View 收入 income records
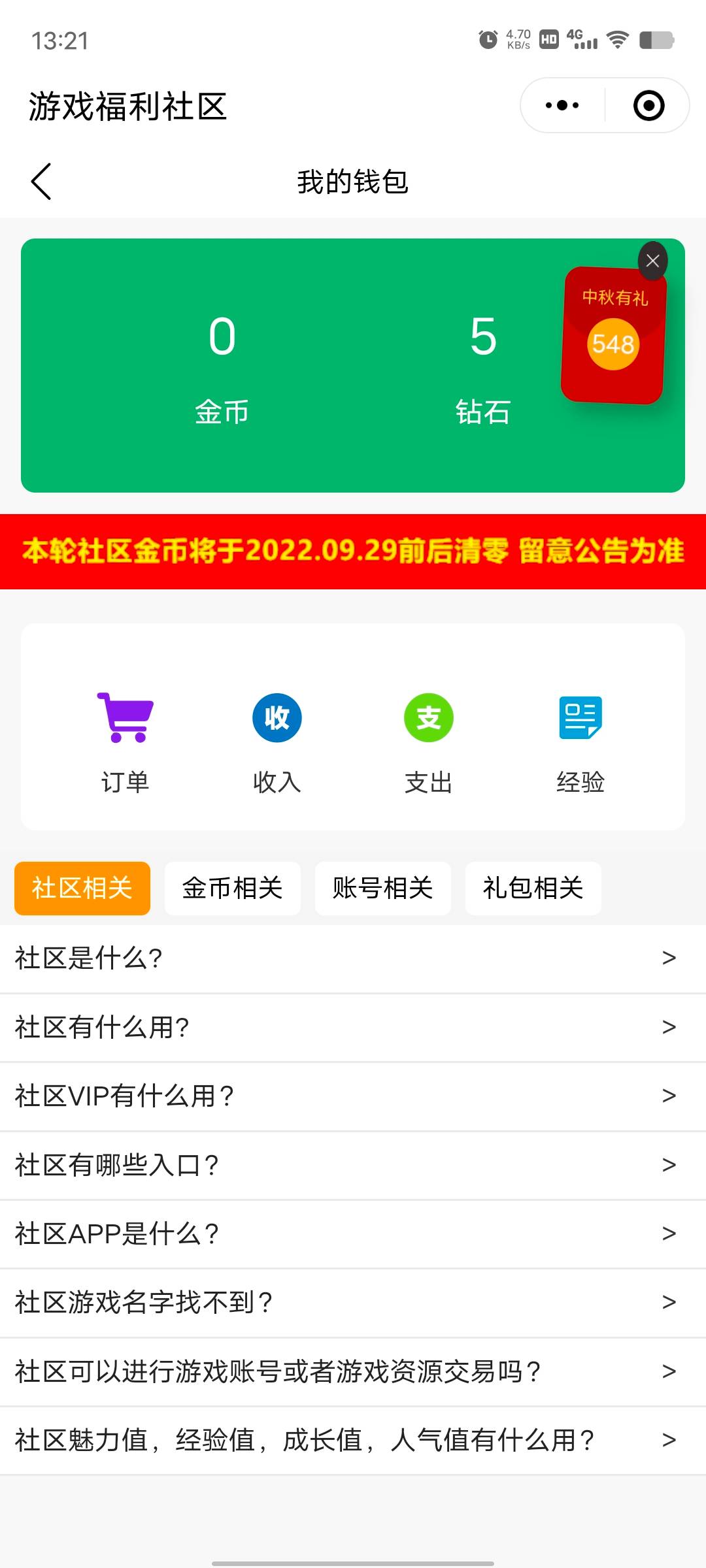The image size is (706, 1568). tap(277, 743)
